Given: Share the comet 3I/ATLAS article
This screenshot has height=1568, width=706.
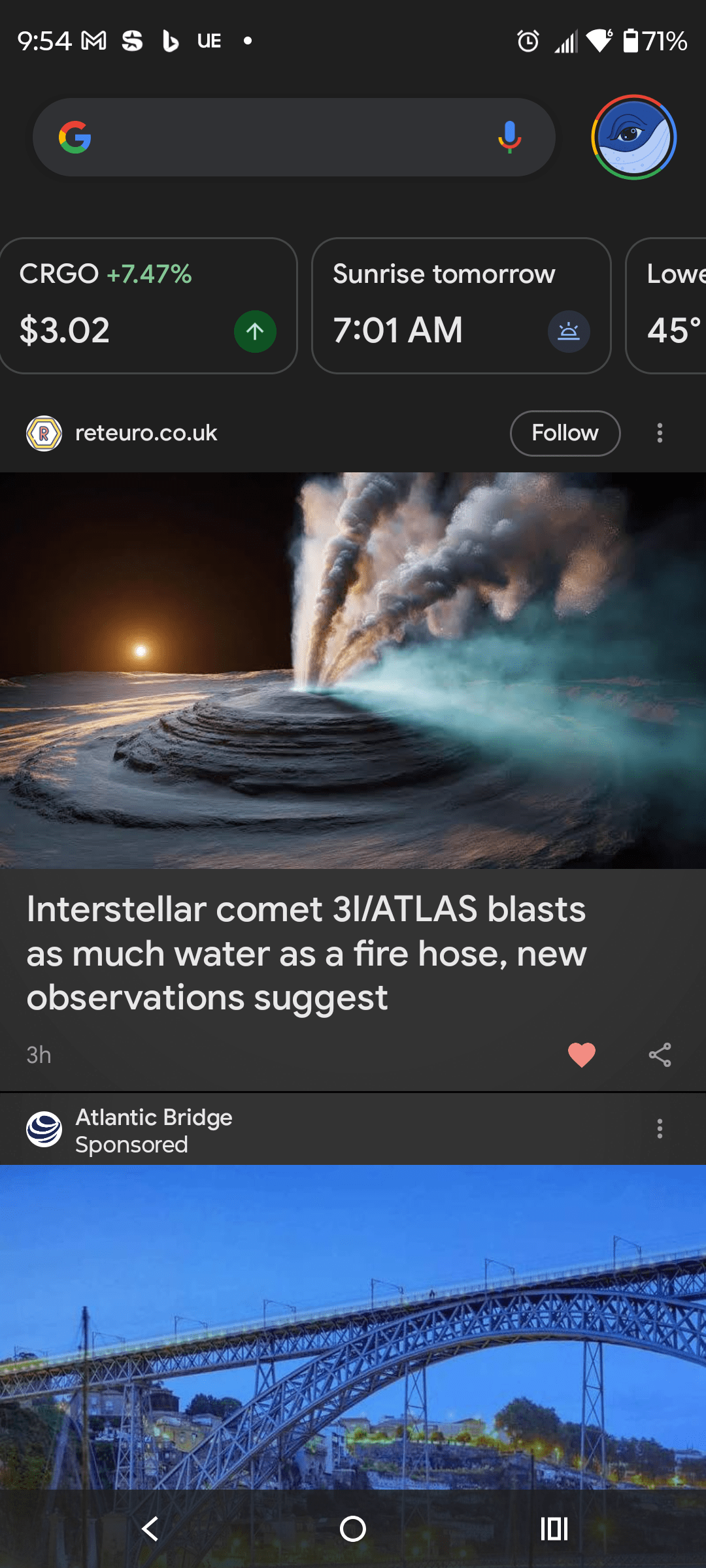Looking at the screenshot, I should (x=660, y=1054).
